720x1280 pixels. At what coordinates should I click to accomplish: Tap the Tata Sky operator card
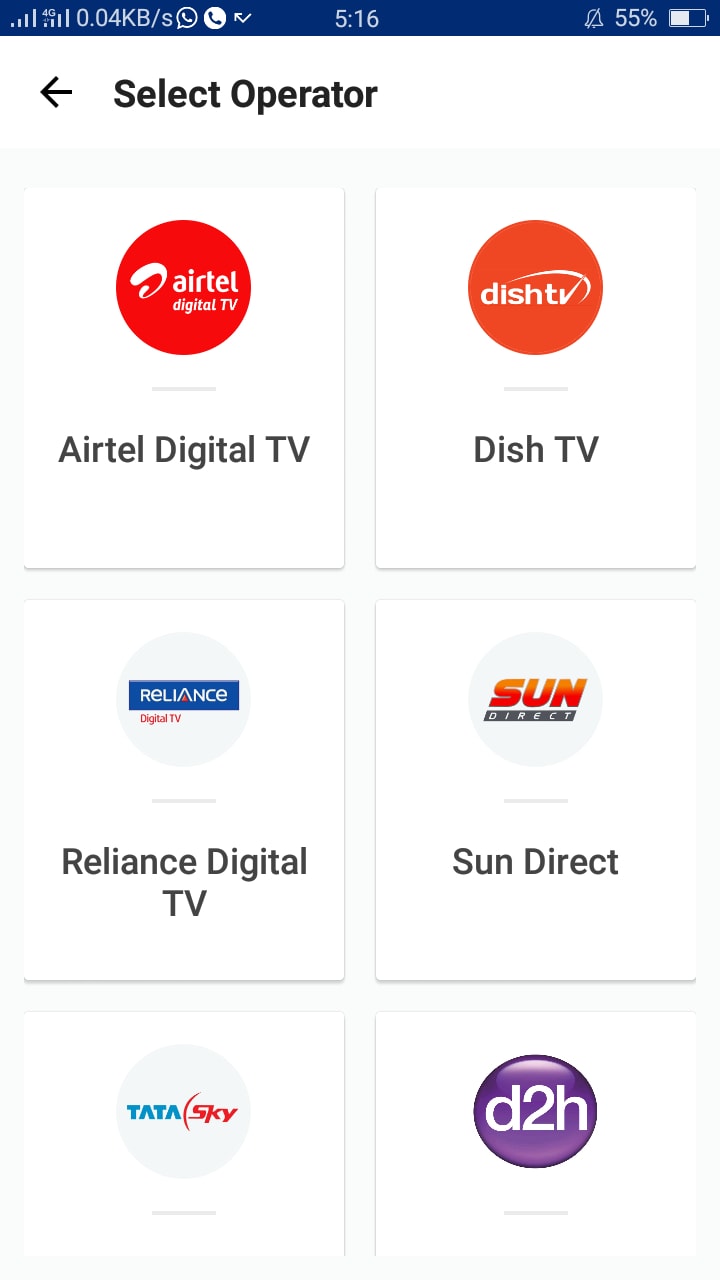(x=184, y=1134)
